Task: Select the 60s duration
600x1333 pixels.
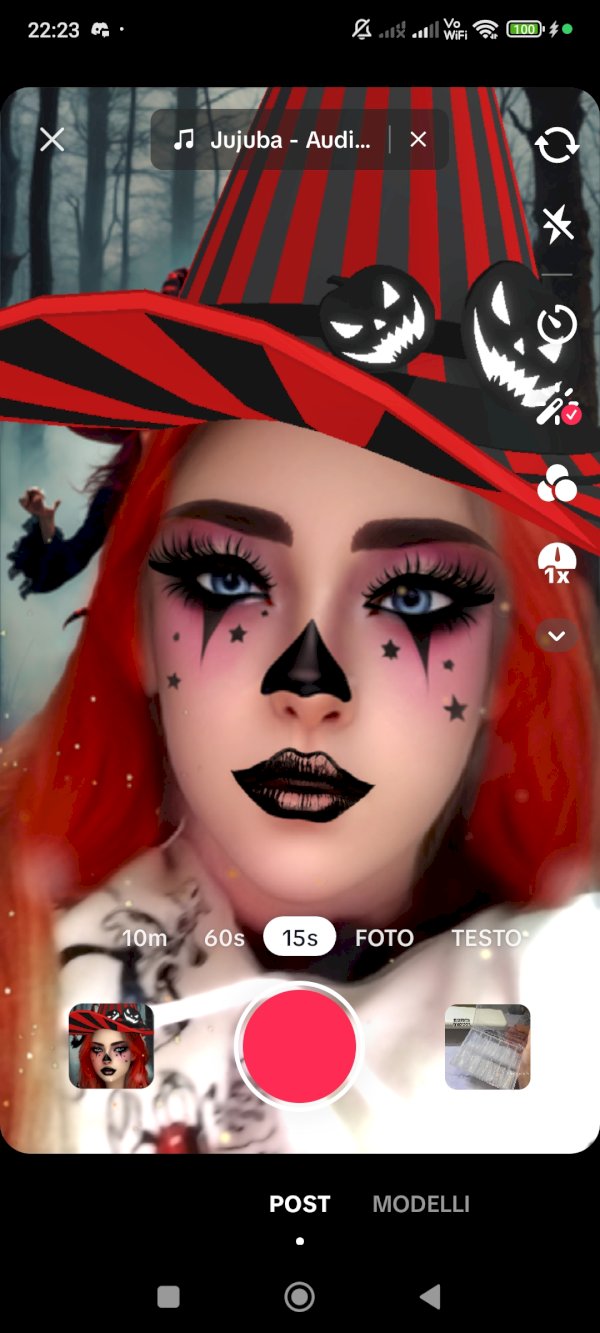Action: pyautogui.click(x=224, y=938)
